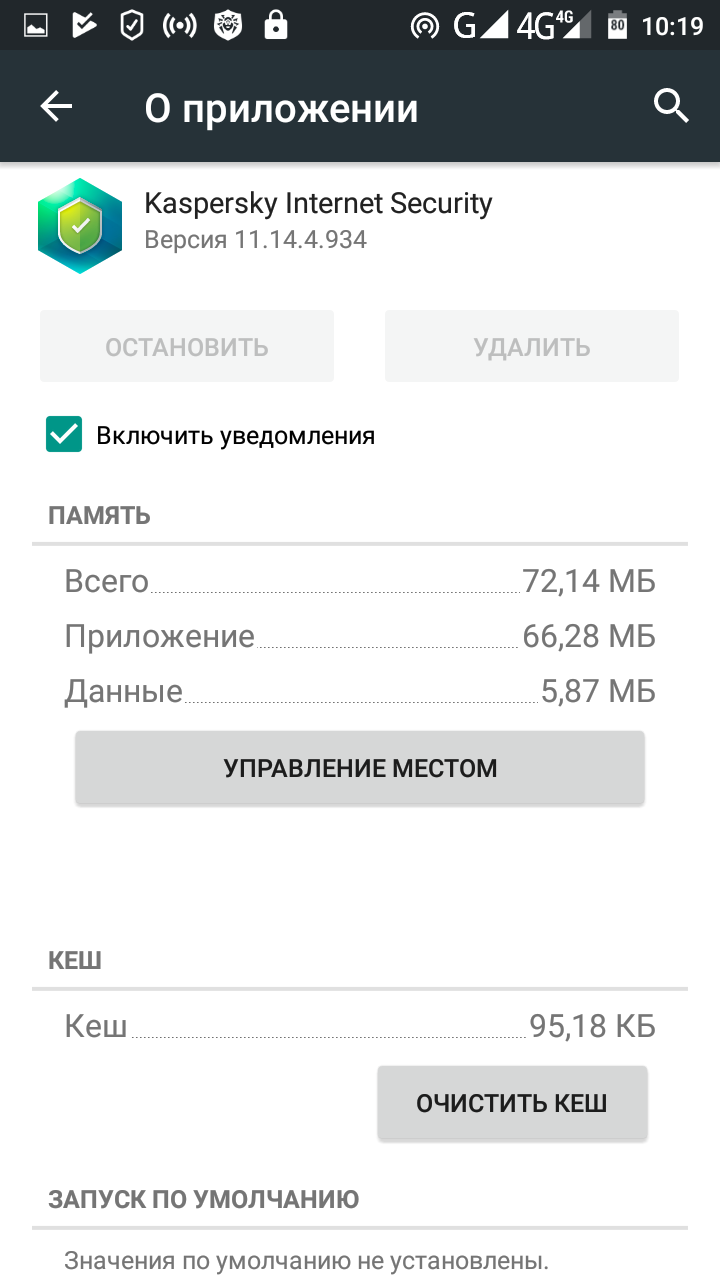Open search in the app bar
The height and width of the screenshot is (1280, 720).
[671, 106]
